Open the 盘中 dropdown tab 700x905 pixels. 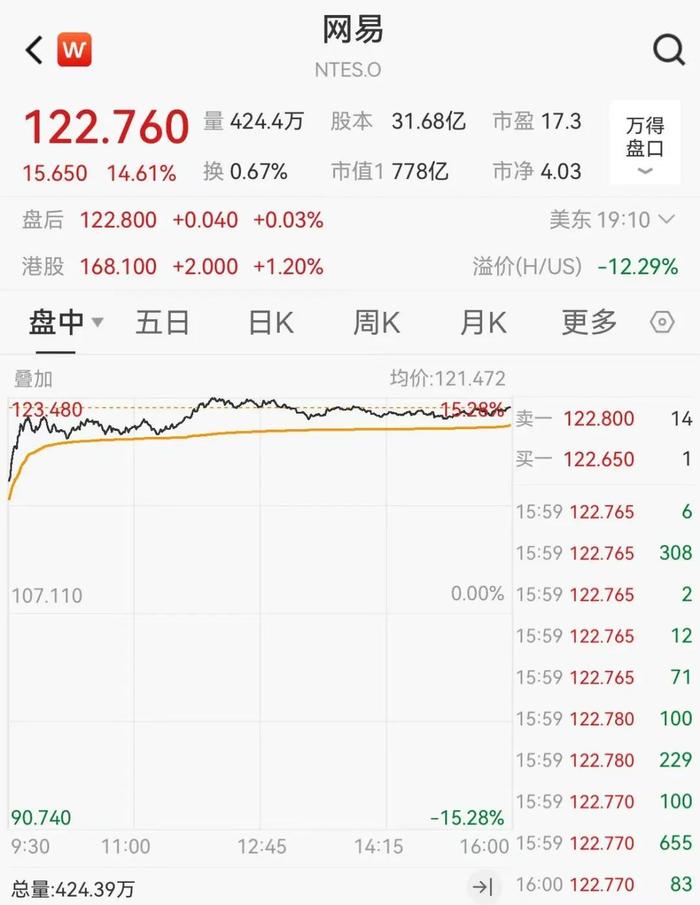pyautogui.click(x=65, y=323)
